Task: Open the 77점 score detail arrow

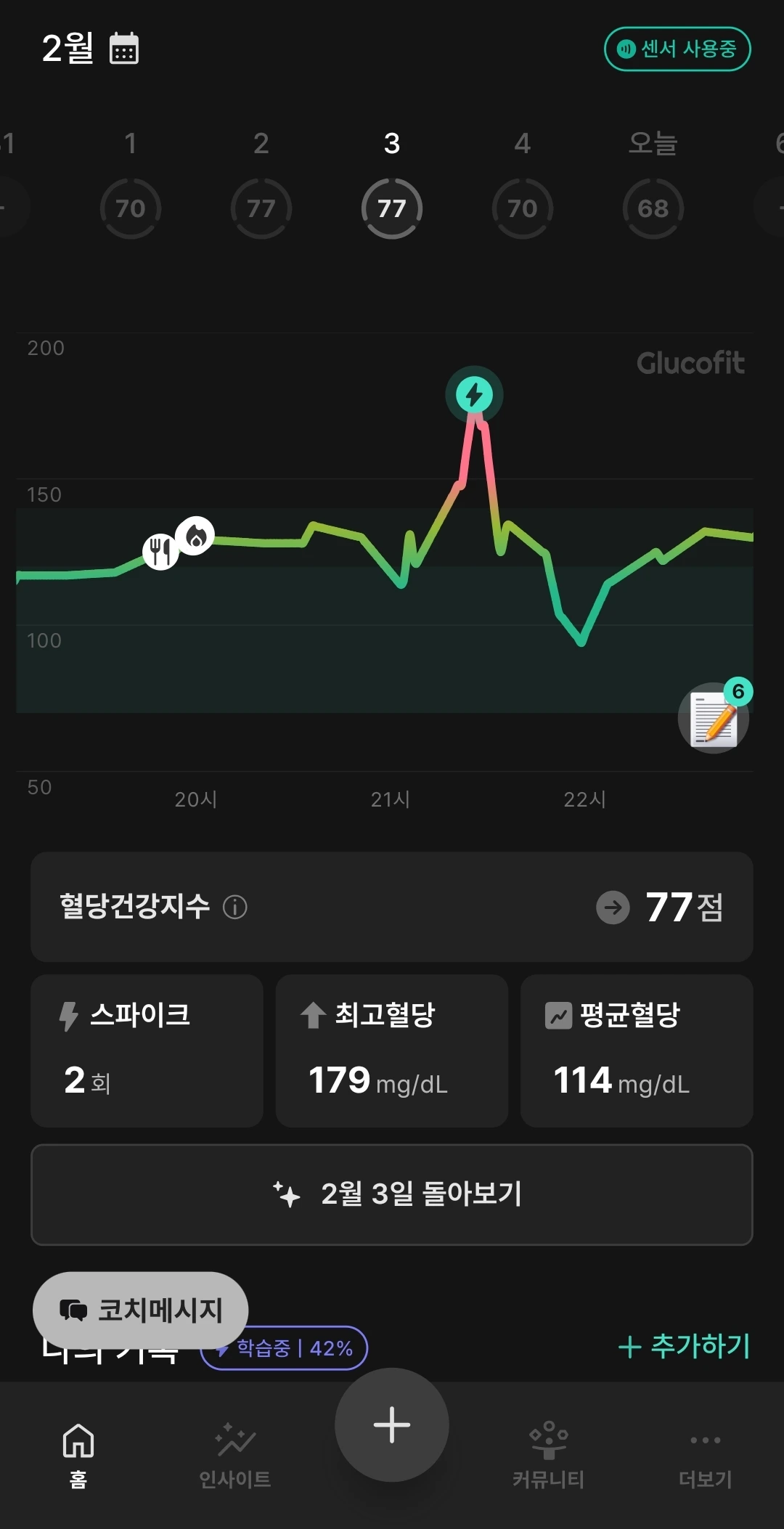Action: pos(612,907)
